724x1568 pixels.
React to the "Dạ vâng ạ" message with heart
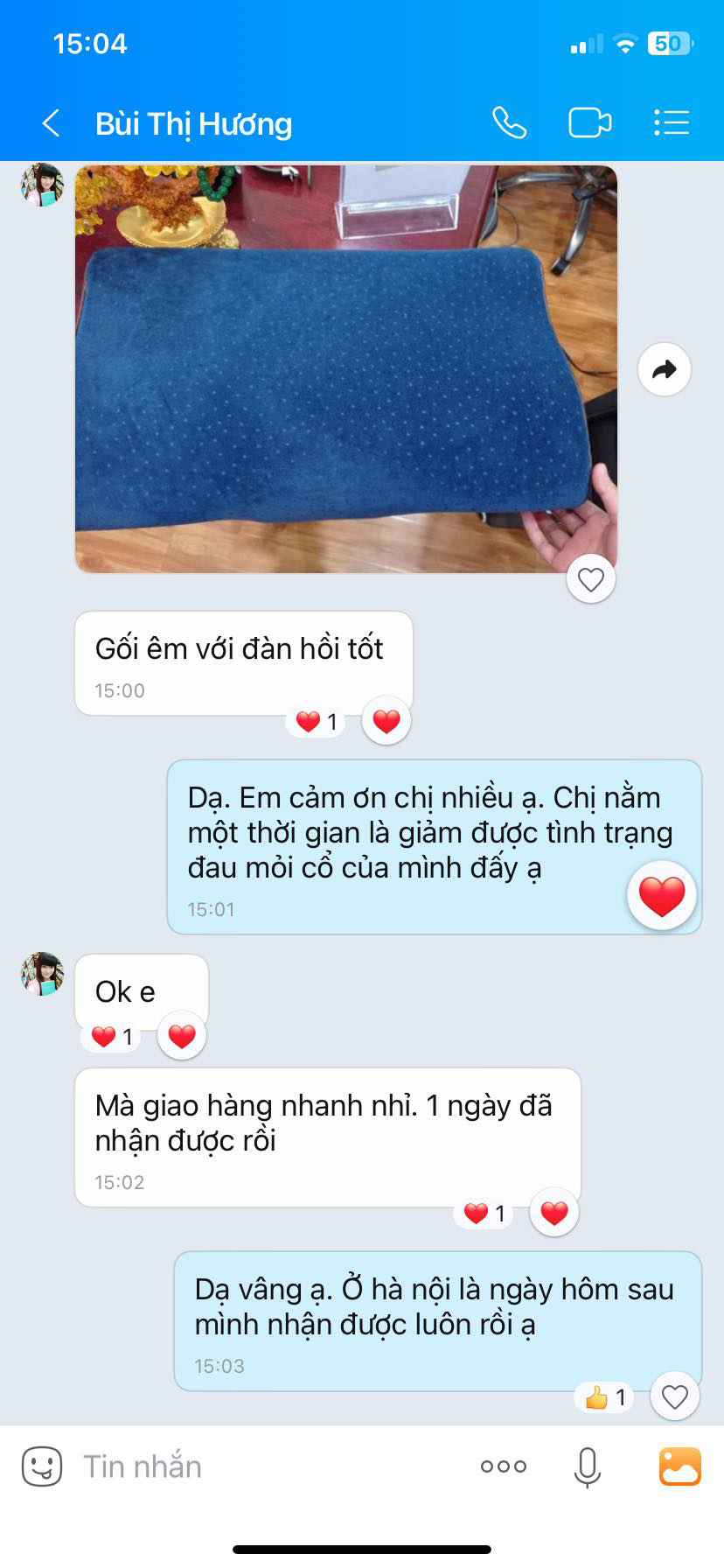pos(675,1396)
